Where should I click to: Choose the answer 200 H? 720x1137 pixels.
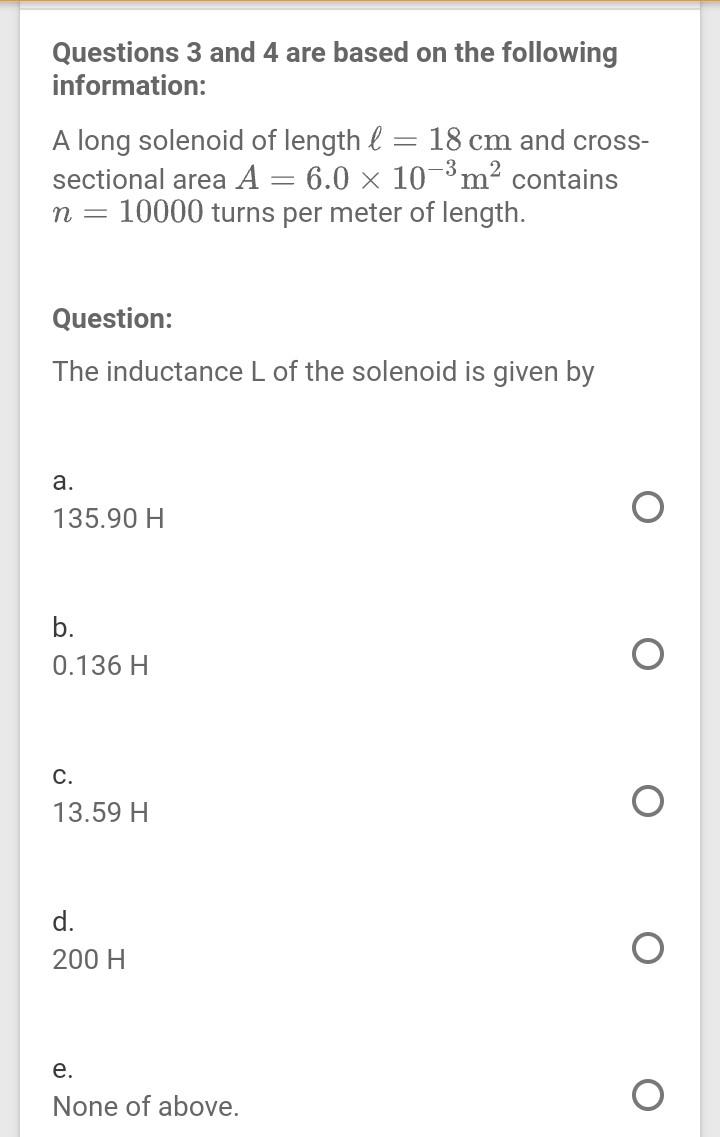[88, 959]
